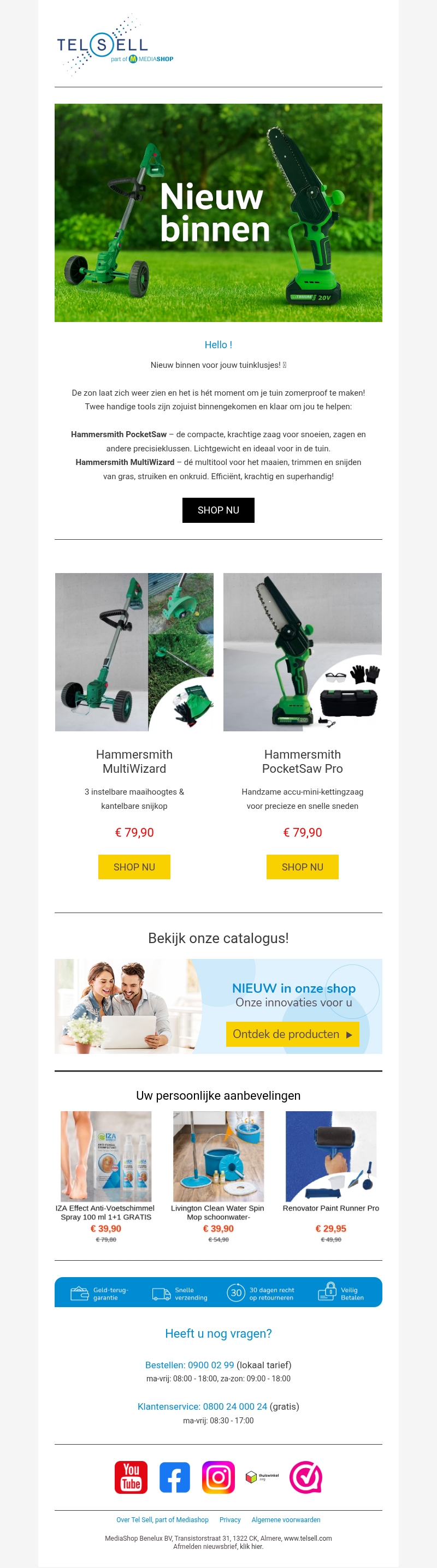Select SHOP NU under Hammersmith PocketSaw Pro

(x=302, y=867)
